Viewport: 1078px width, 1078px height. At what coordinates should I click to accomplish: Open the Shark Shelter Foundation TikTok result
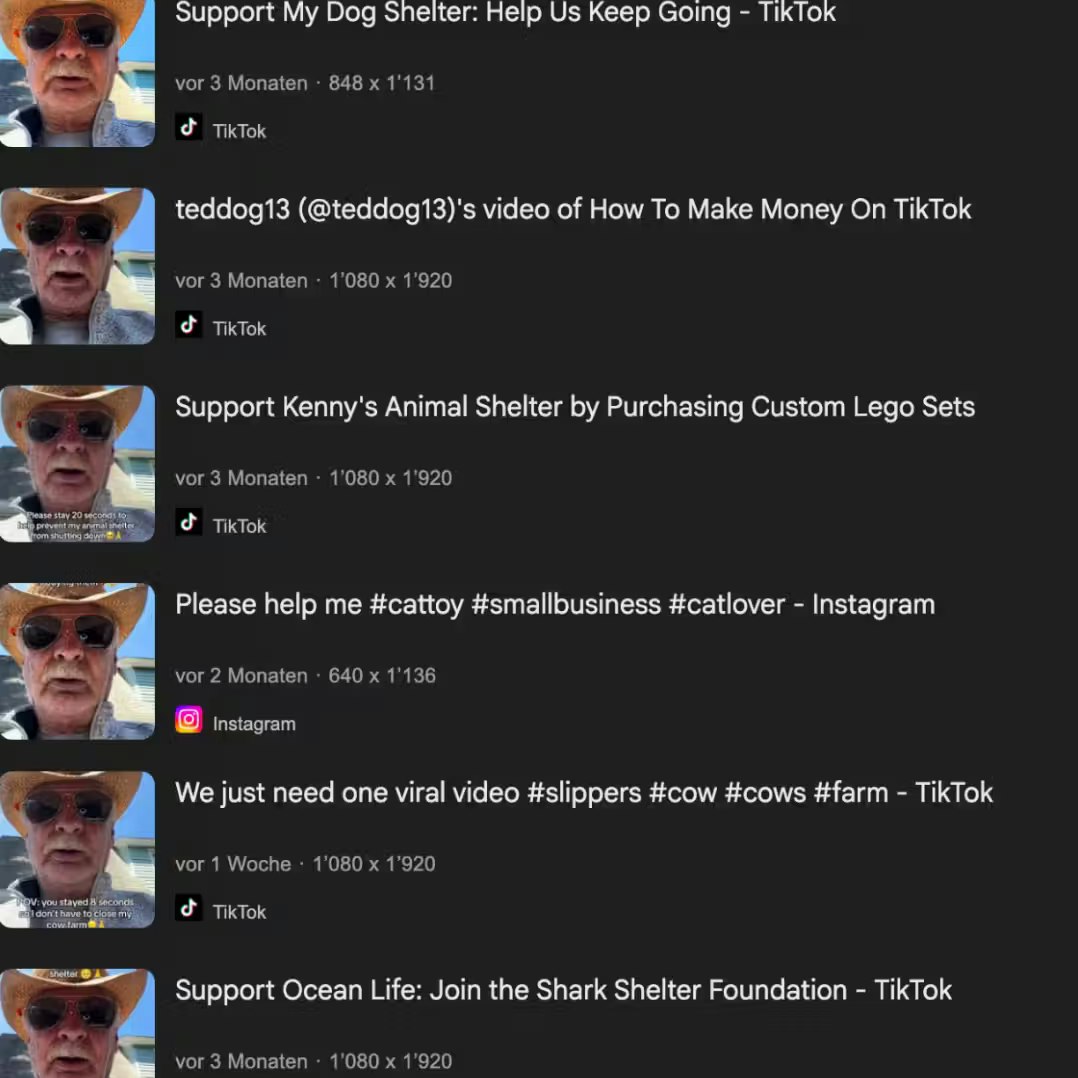(x=563, y=990)
